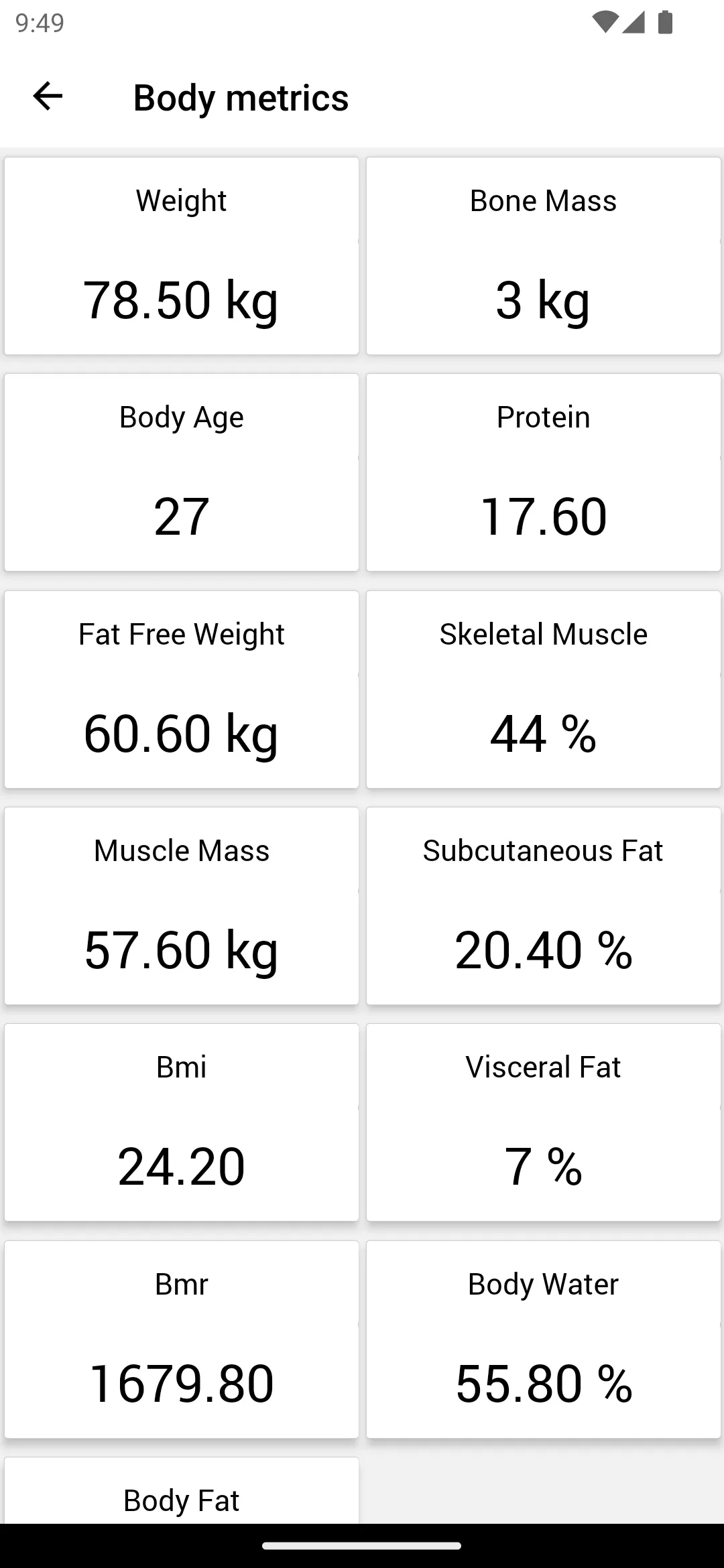Image resolution: width=724 pixels, height=1568 pixels.
Task: Open the Protein card
Action: pos(544,472)
